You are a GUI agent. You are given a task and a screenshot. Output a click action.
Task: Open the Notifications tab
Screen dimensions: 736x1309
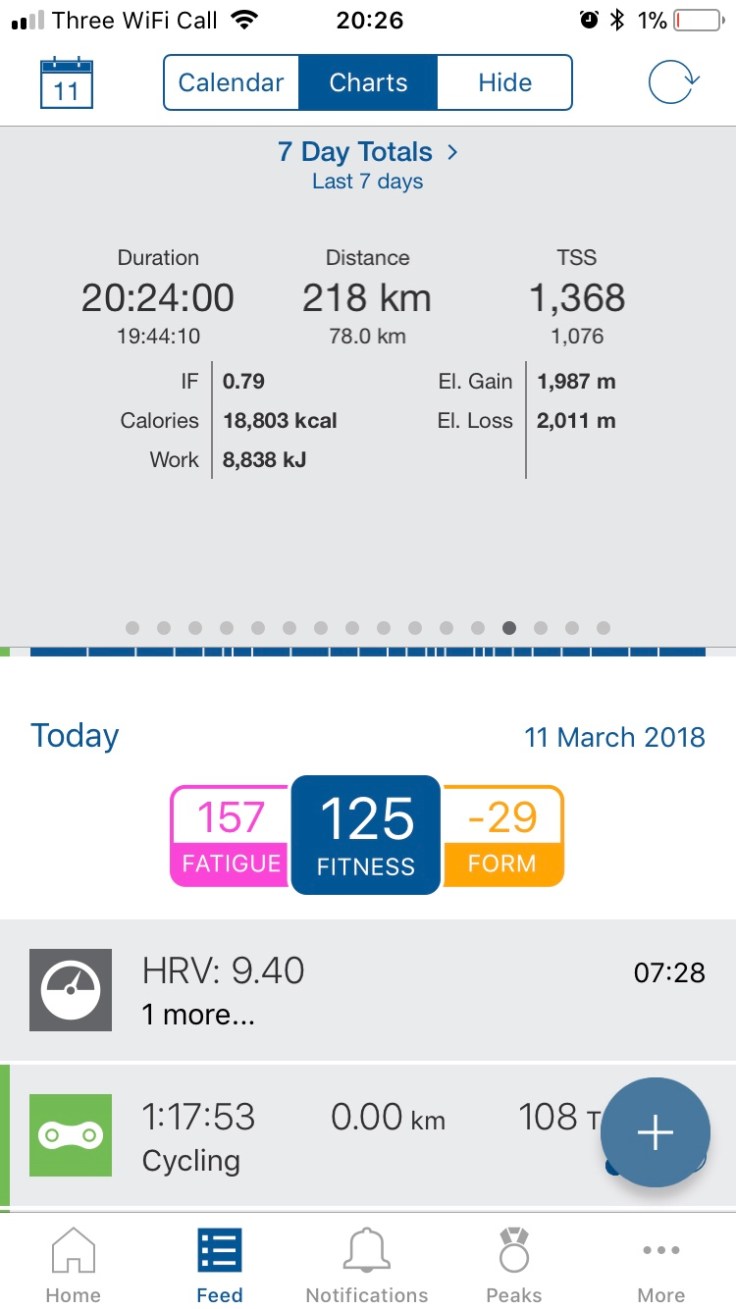(x=367, y=1265)
